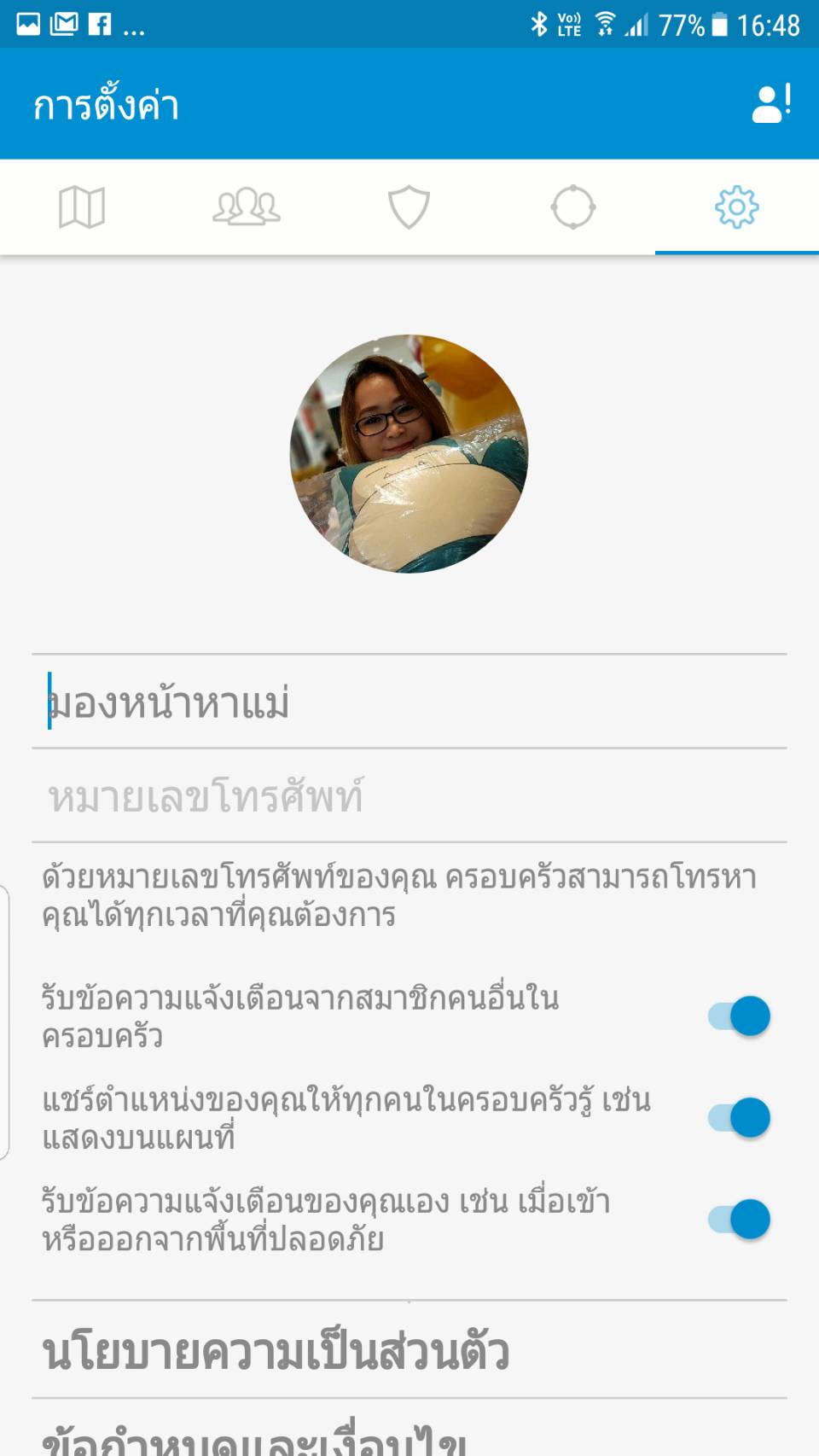
Task: Tap the หมายเลขโทรศัพท์ phone number field
Action: [409, 797]
